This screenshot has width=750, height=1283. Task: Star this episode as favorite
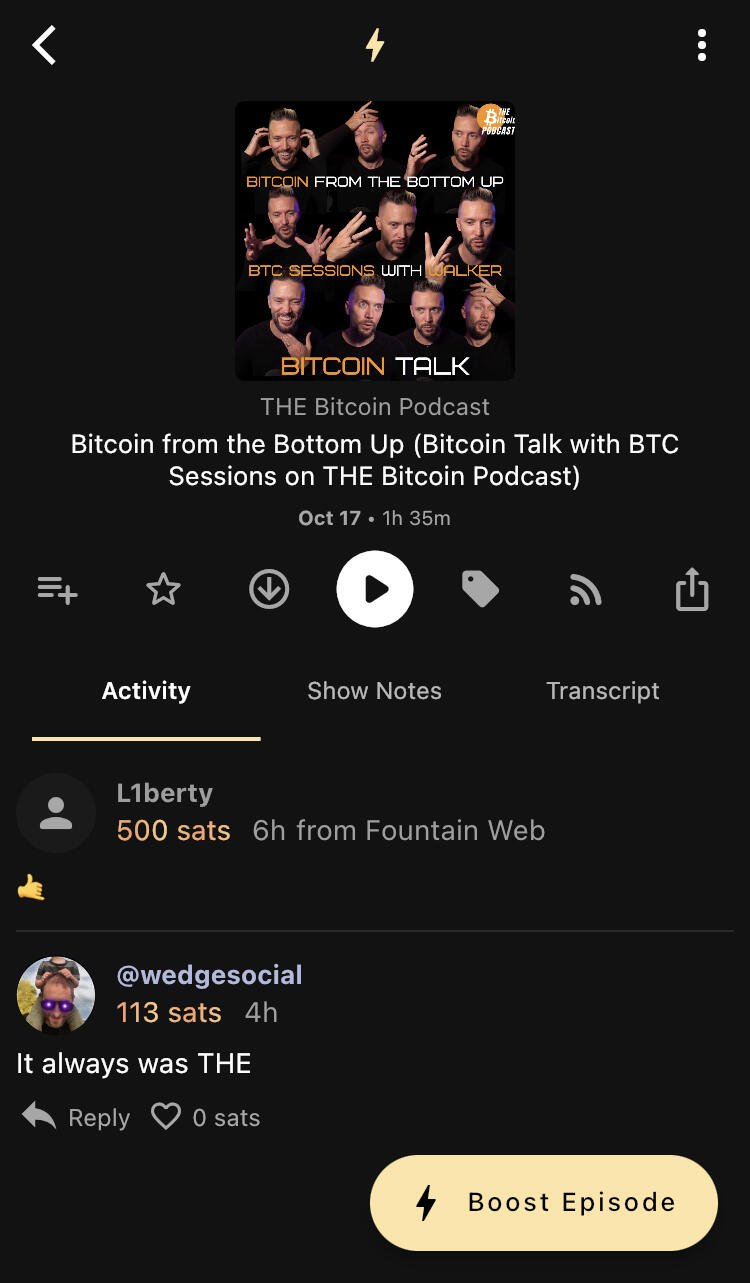pos(163,590)
